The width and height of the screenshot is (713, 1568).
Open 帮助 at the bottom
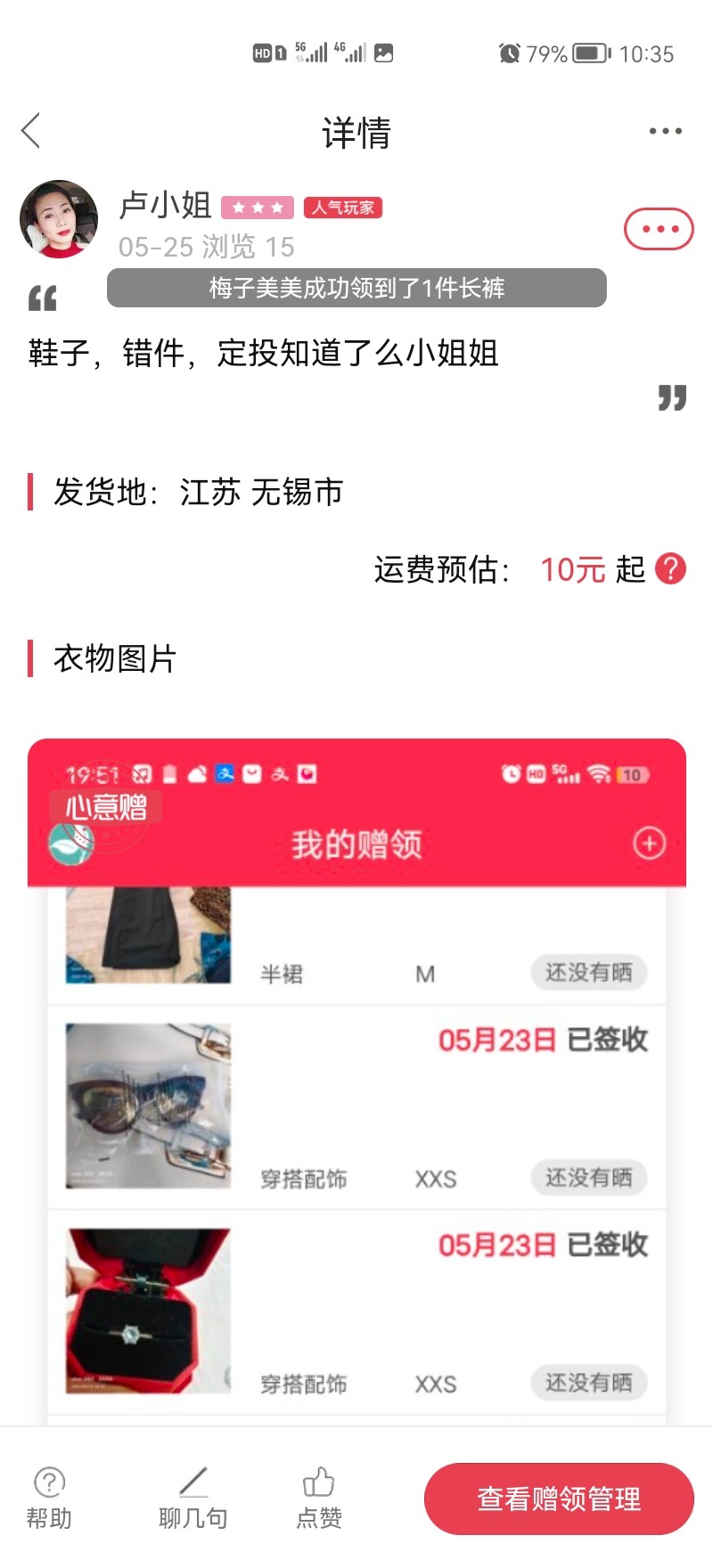pyautogui.click(x=49, y=1499)
